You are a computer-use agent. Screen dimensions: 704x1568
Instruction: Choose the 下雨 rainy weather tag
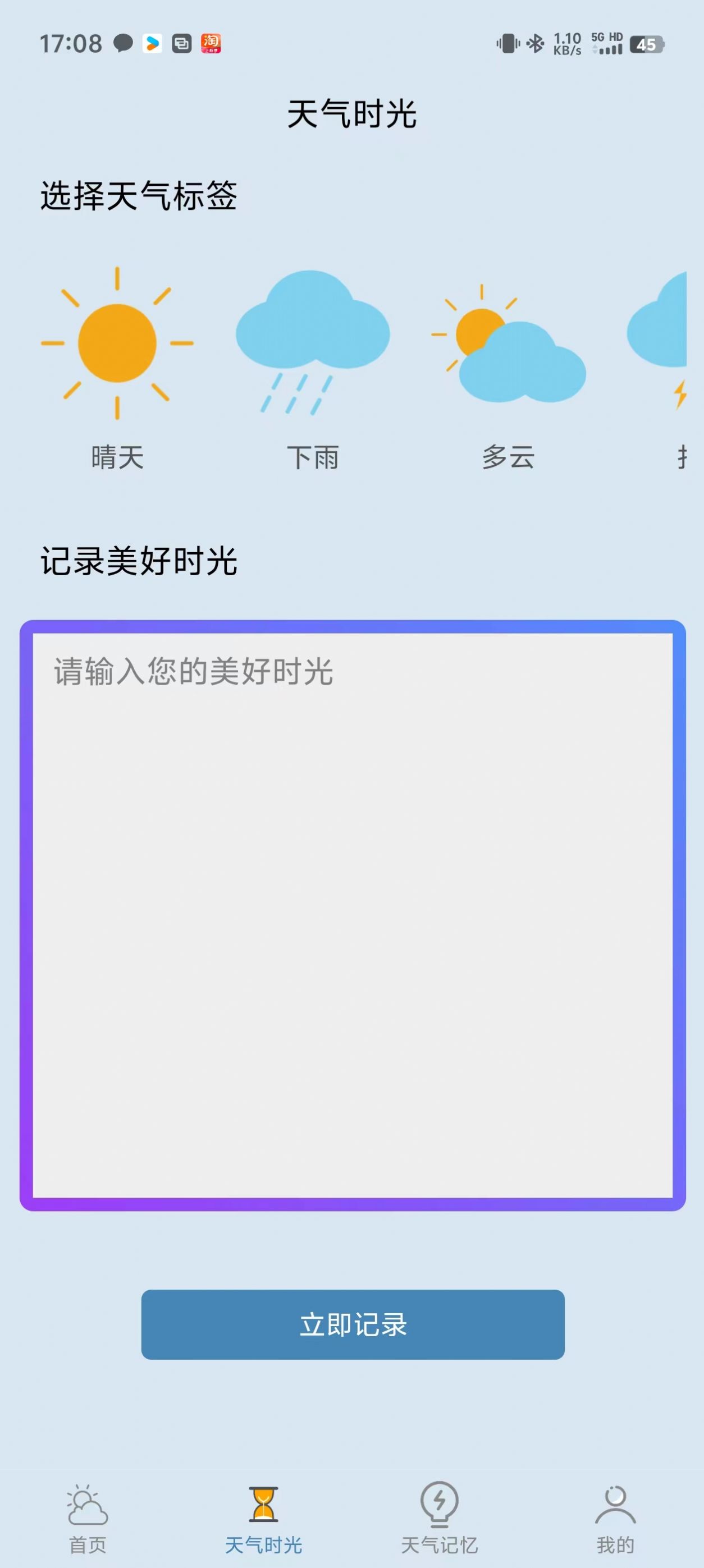click(x=312, y=365)
